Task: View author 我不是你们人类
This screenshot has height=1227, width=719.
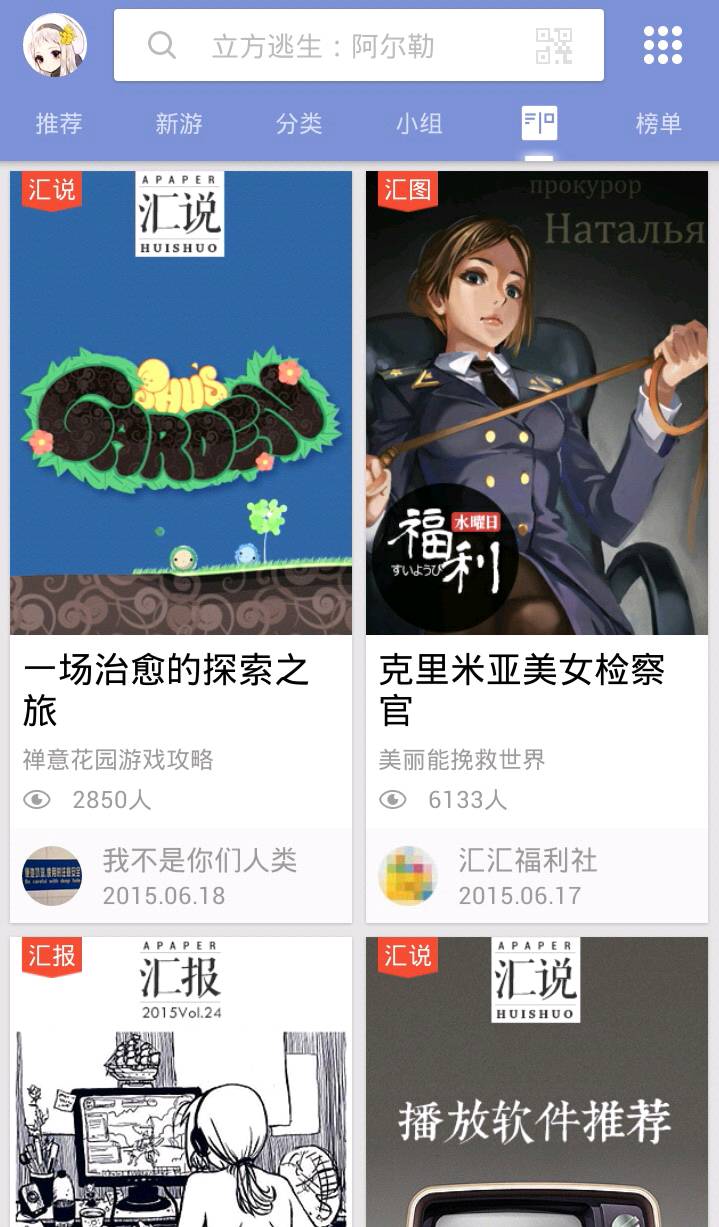Action: 199,876
